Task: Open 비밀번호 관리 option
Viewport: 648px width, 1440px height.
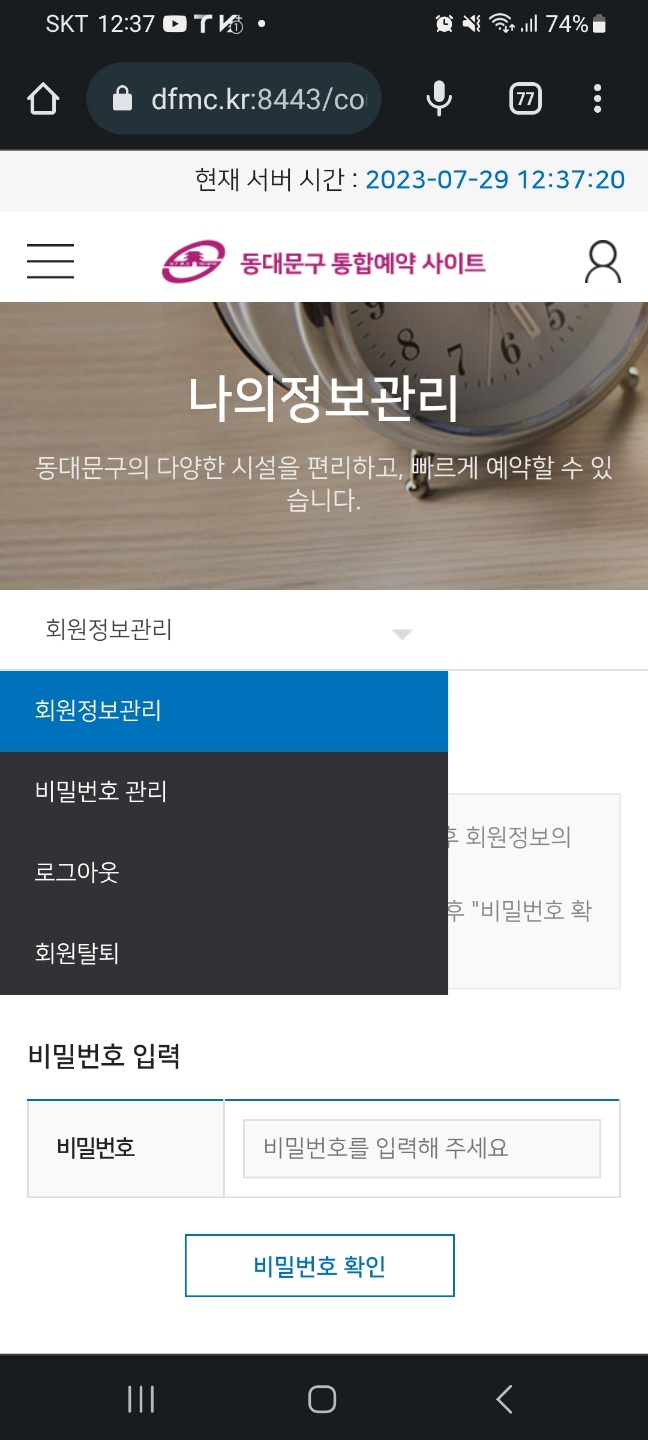Action: point(224,792)
